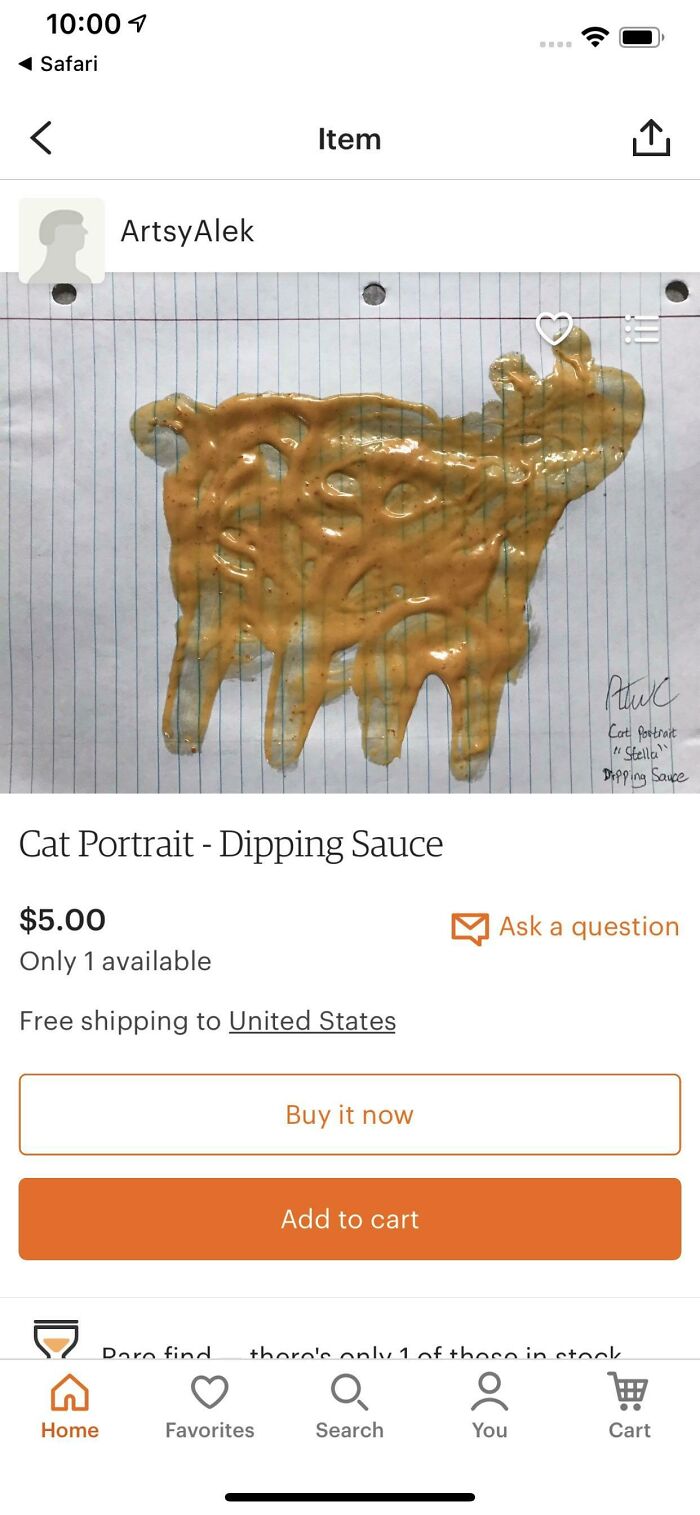Open the Favorites tab
The height and width of the screenshot is (1515, 700).
coord(210,1406)
